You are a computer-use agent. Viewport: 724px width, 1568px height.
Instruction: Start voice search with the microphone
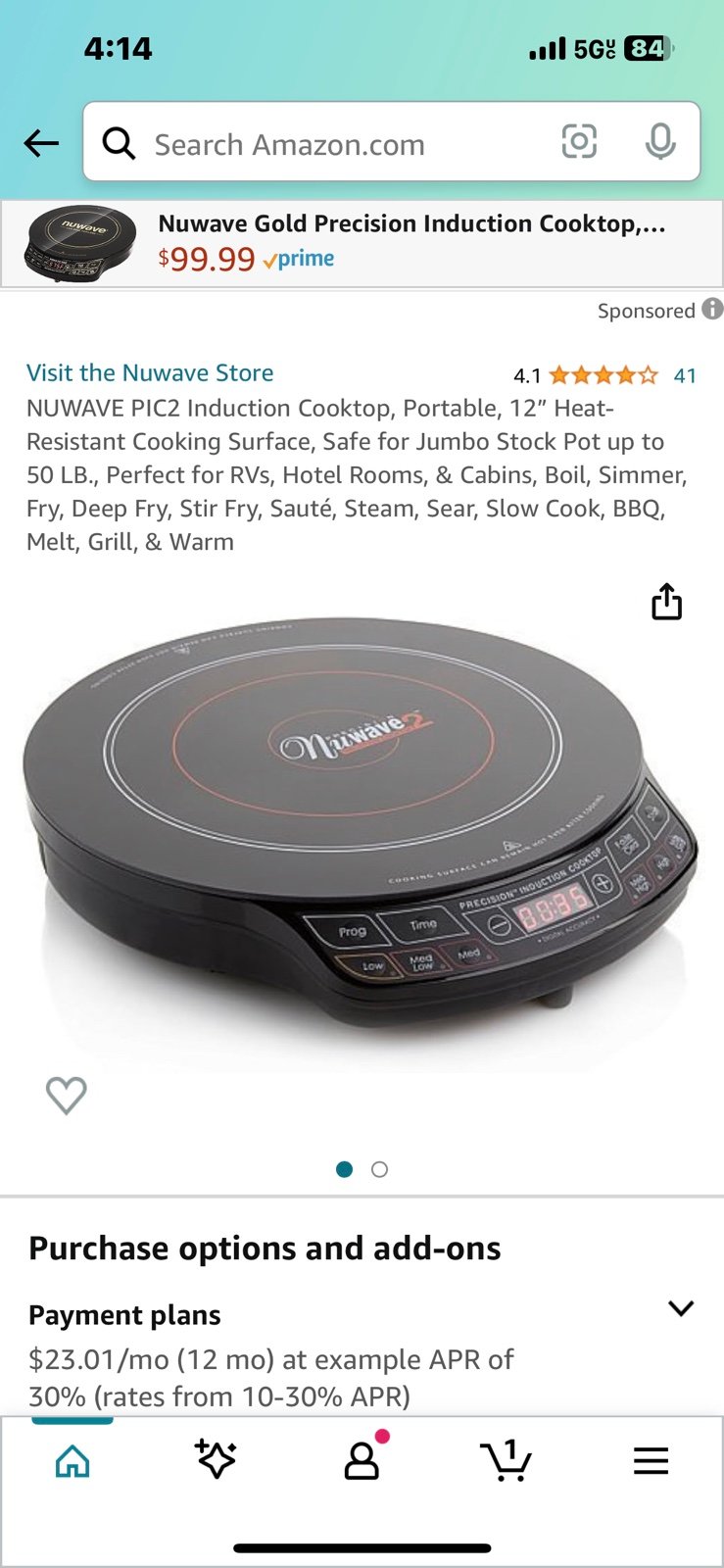(660, 142)
